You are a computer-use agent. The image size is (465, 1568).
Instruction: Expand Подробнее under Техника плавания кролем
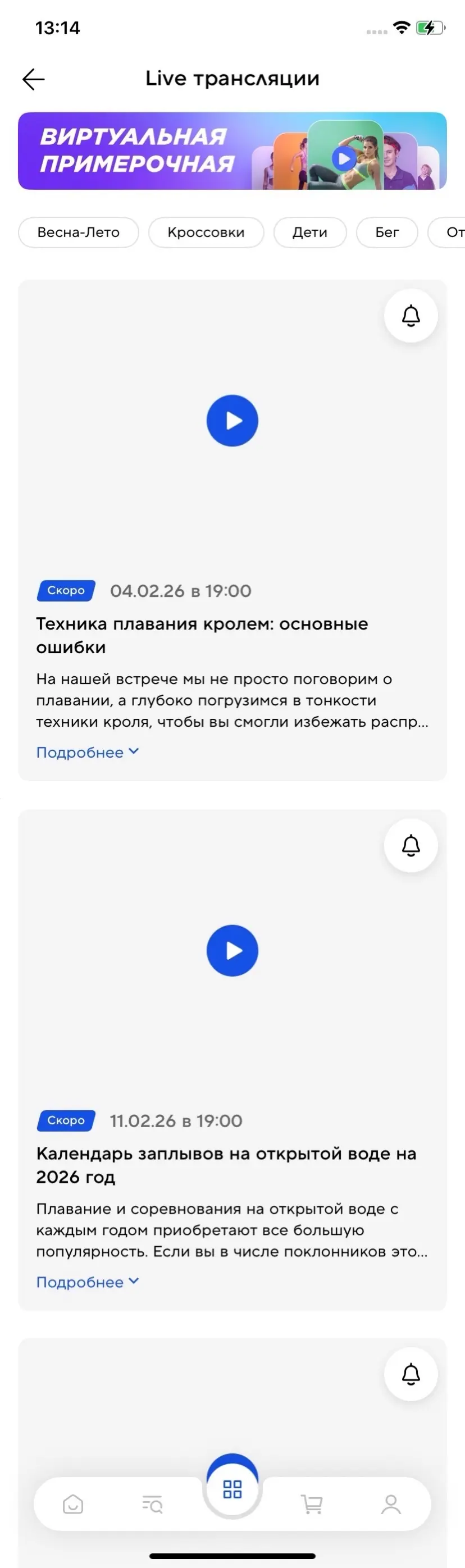(x=87, y=753)
